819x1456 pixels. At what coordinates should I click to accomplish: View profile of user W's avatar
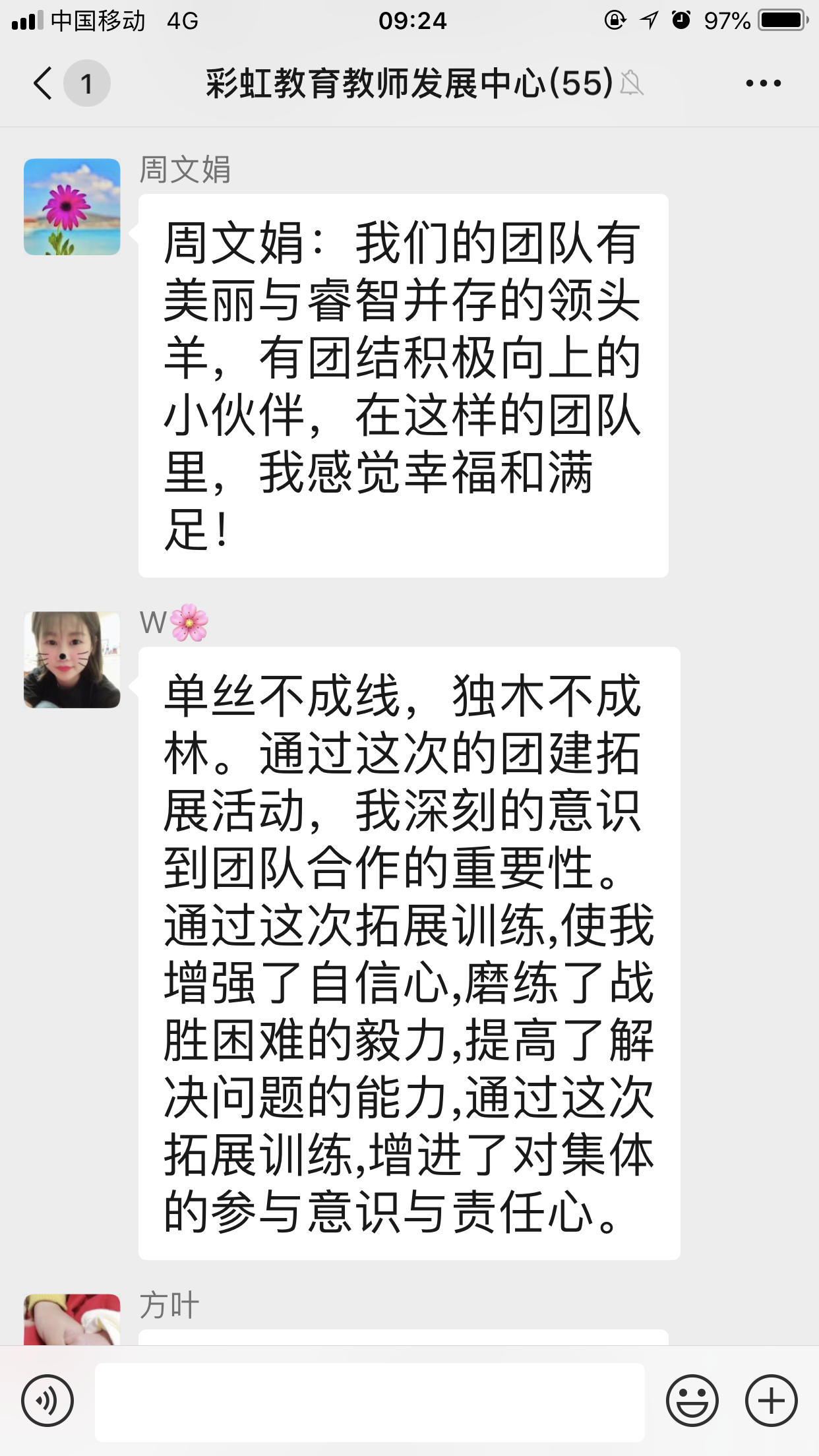click(x=72, y=660)
